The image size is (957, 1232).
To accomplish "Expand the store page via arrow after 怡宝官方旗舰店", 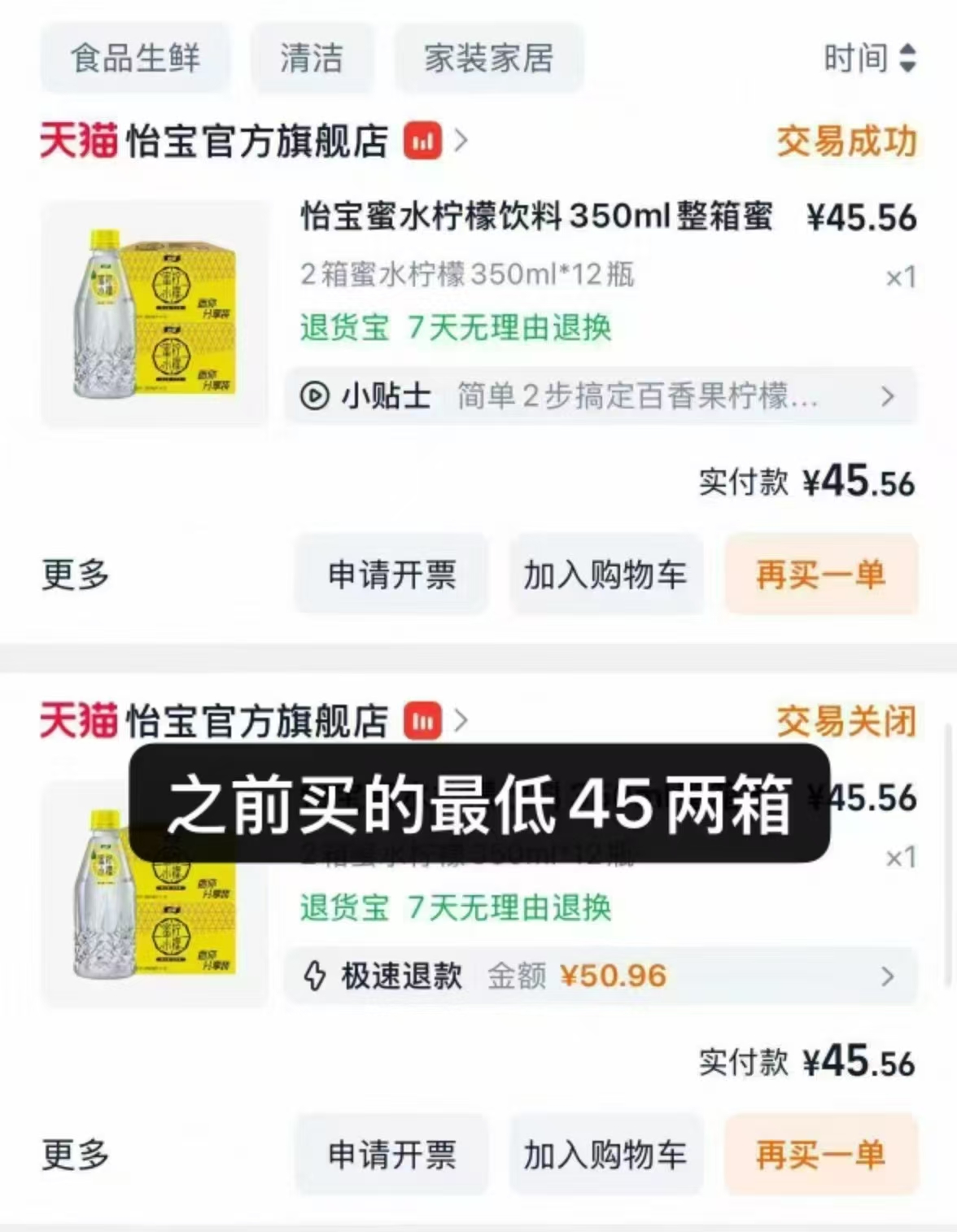I will 460,140.
